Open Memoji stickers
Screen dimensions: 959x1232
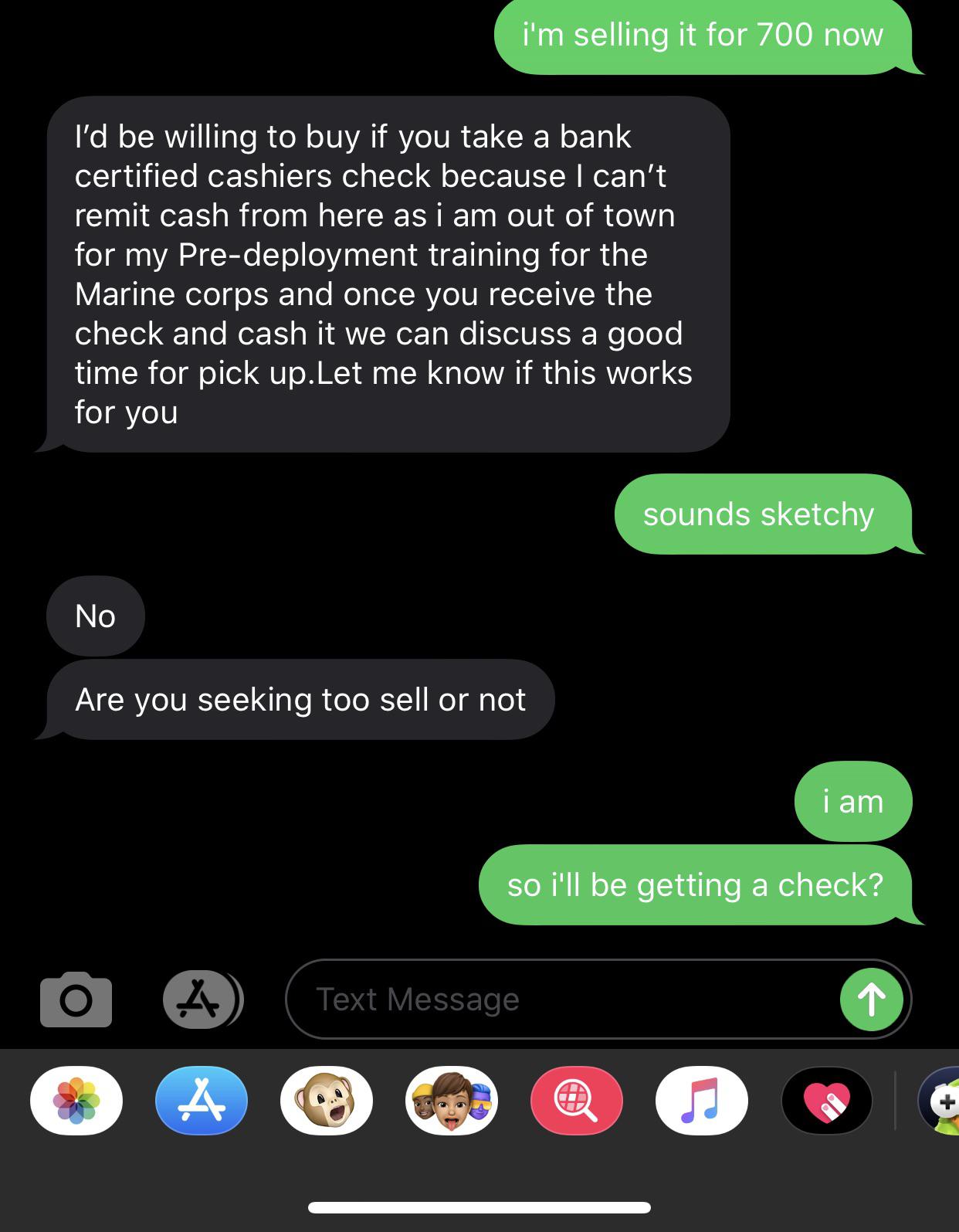coord(452,1101)
